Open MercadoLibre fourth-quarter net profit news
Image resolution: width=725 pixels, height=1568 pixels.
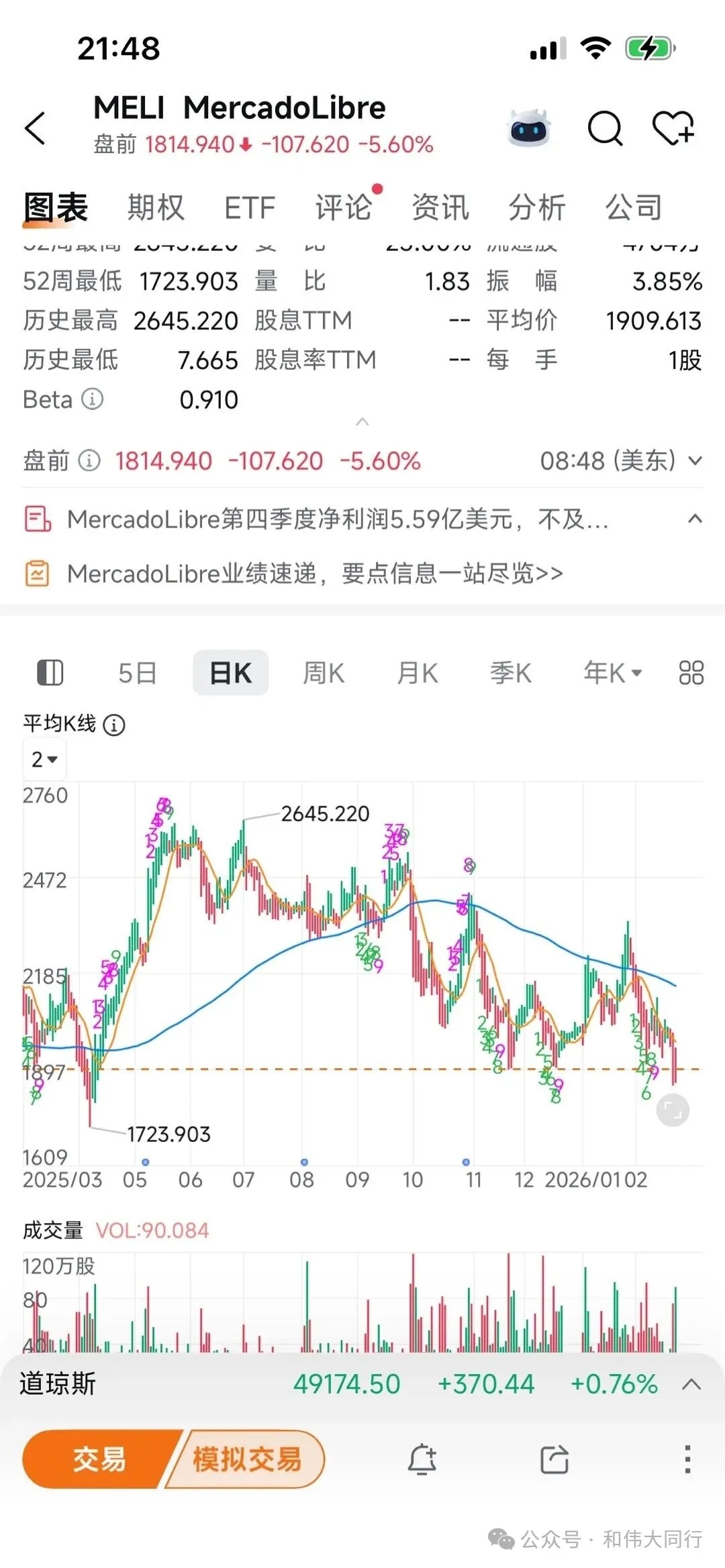(338, 519)
